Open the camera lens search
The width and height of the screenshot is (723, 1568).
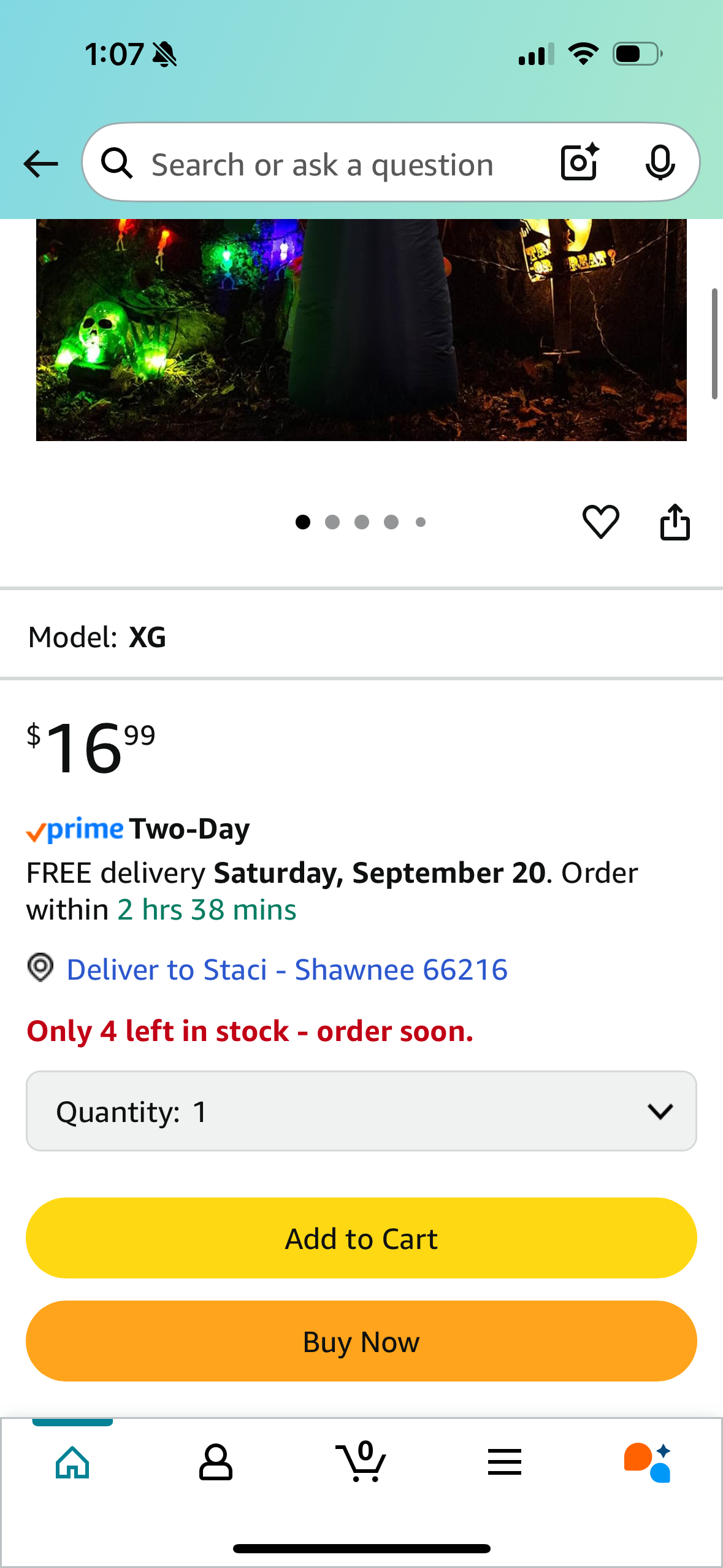[x=579, y=163]
